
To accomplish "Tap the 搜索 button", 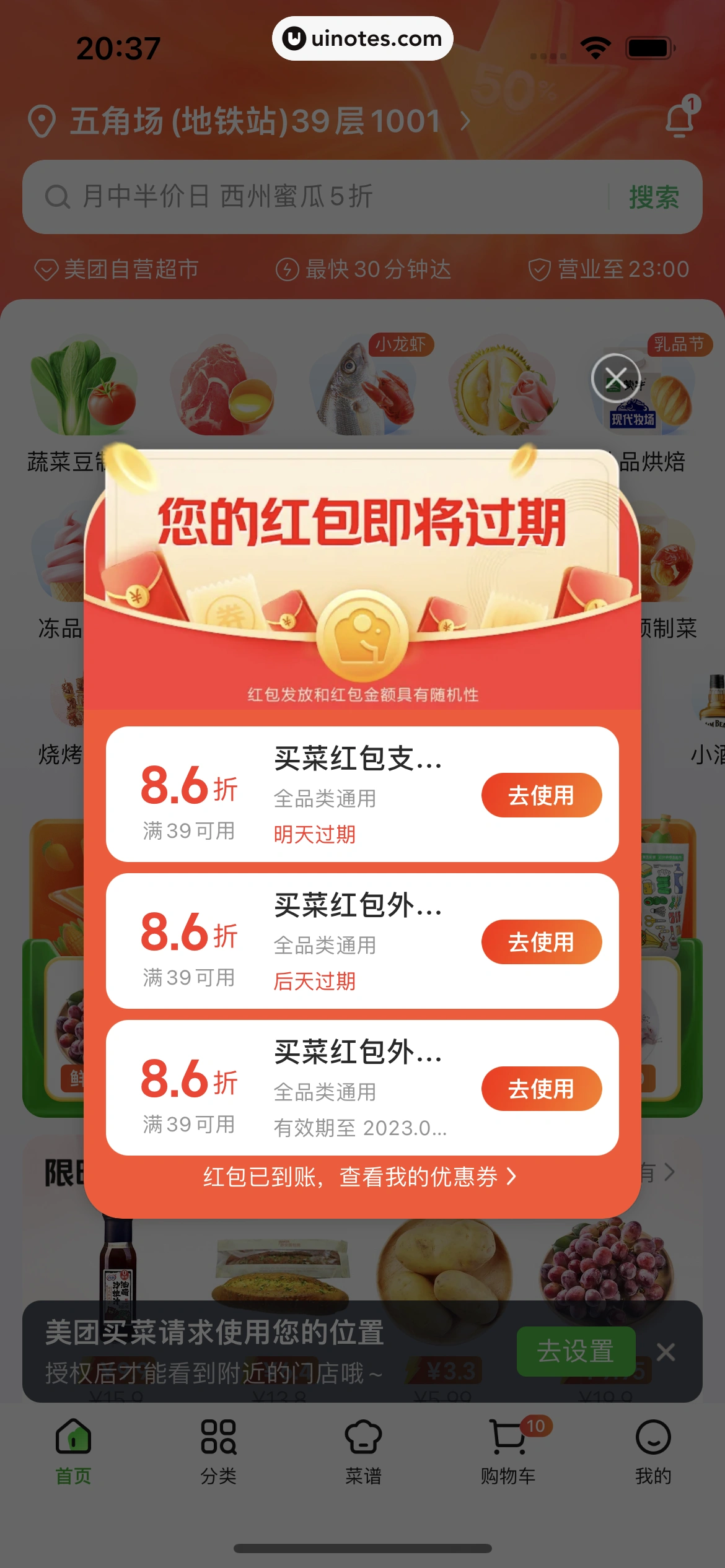I will [x=654, y=197].
